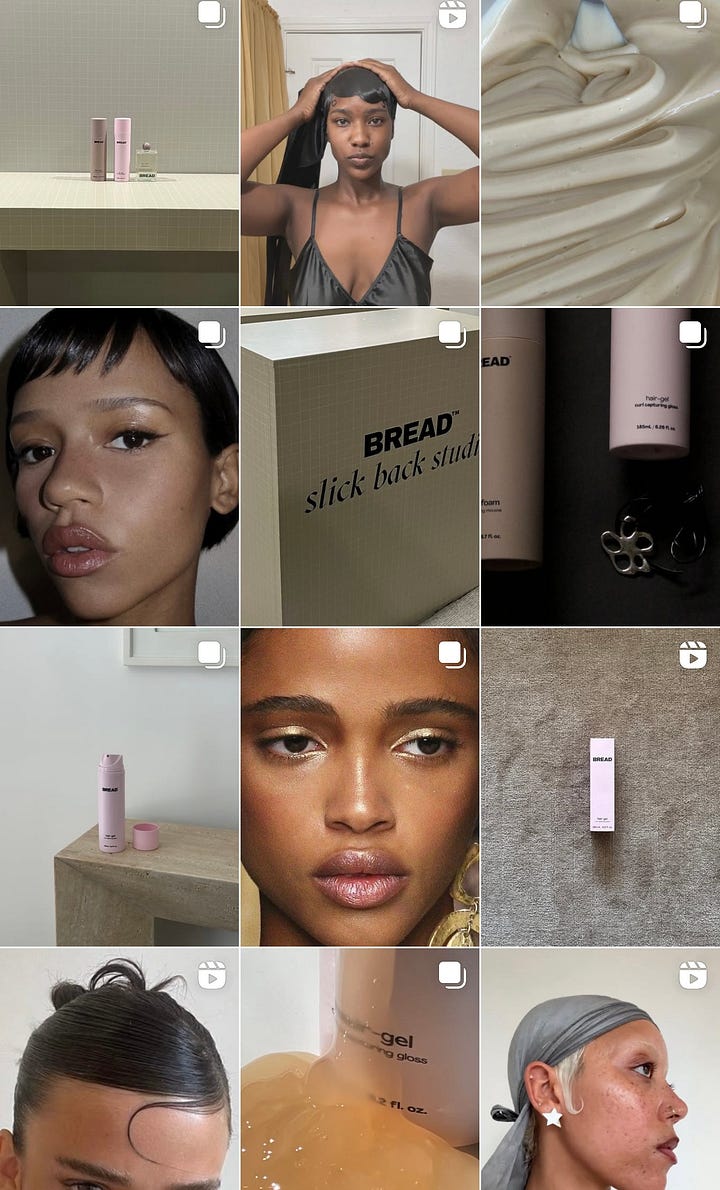Play the reel showing the slicked-back bun hairstyle
This screenshot has height=1190, width=720.
coord(119,1068)
